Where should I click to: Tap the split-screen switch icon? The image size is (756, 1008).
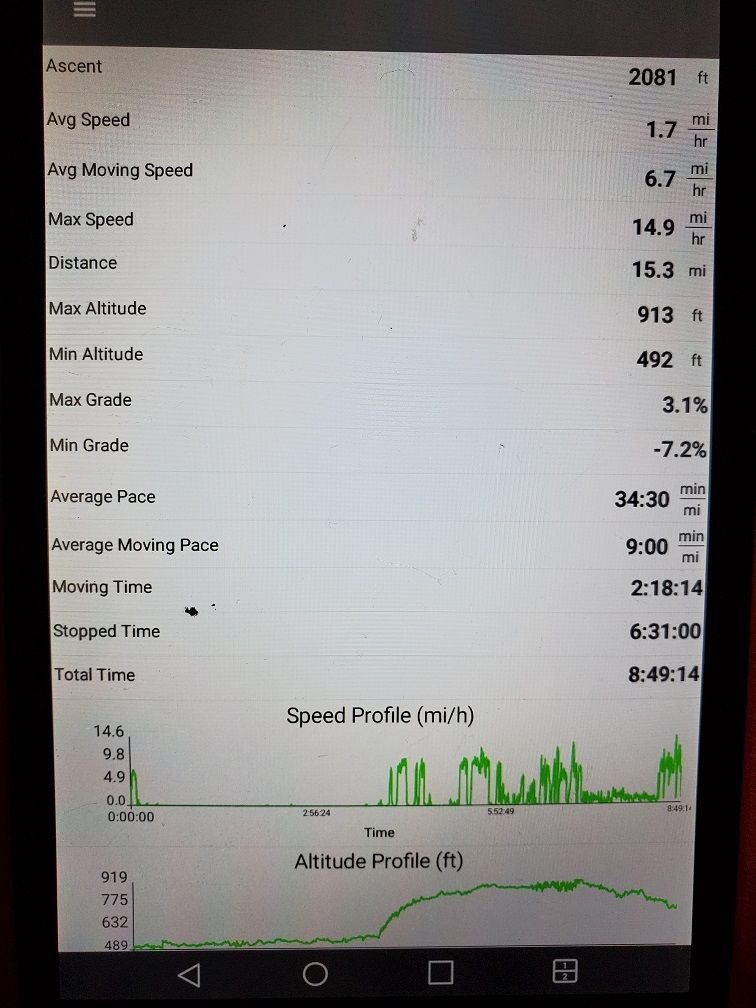[565, 972]
